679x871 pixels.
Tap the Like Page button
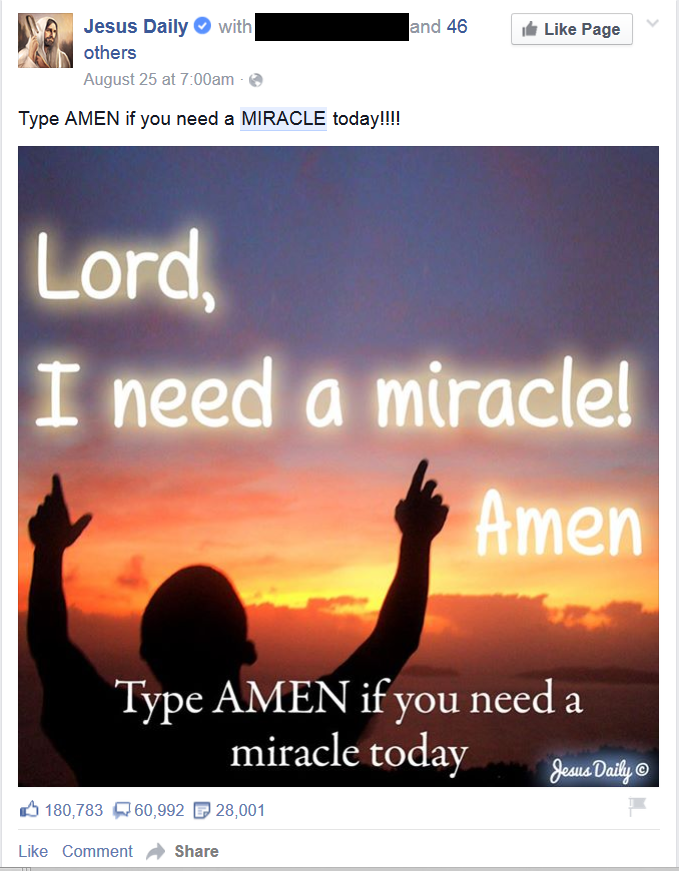click(571, 29)
